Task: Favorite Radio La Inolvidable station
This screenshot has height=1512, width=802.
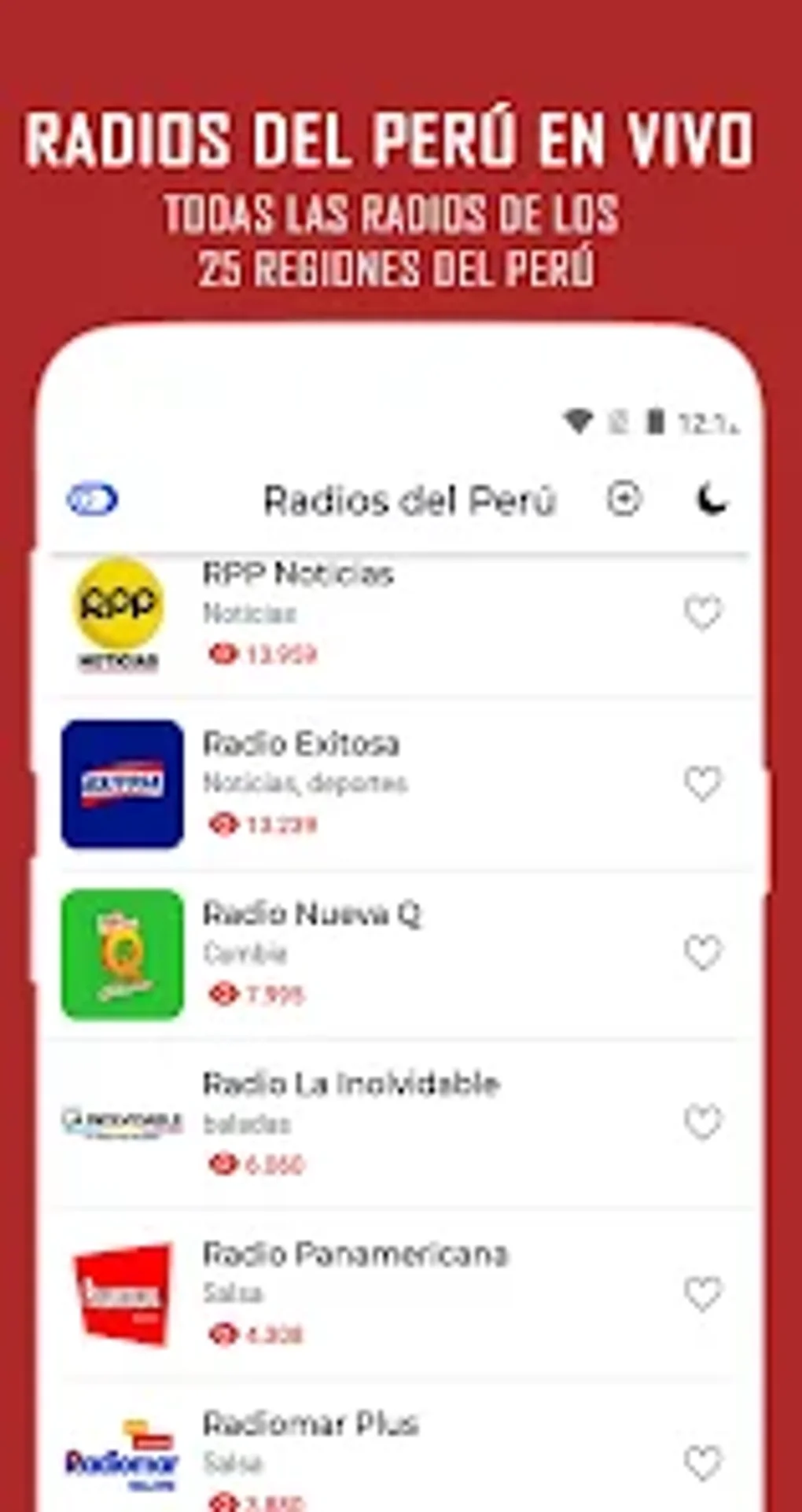Action: point(701,1121)
